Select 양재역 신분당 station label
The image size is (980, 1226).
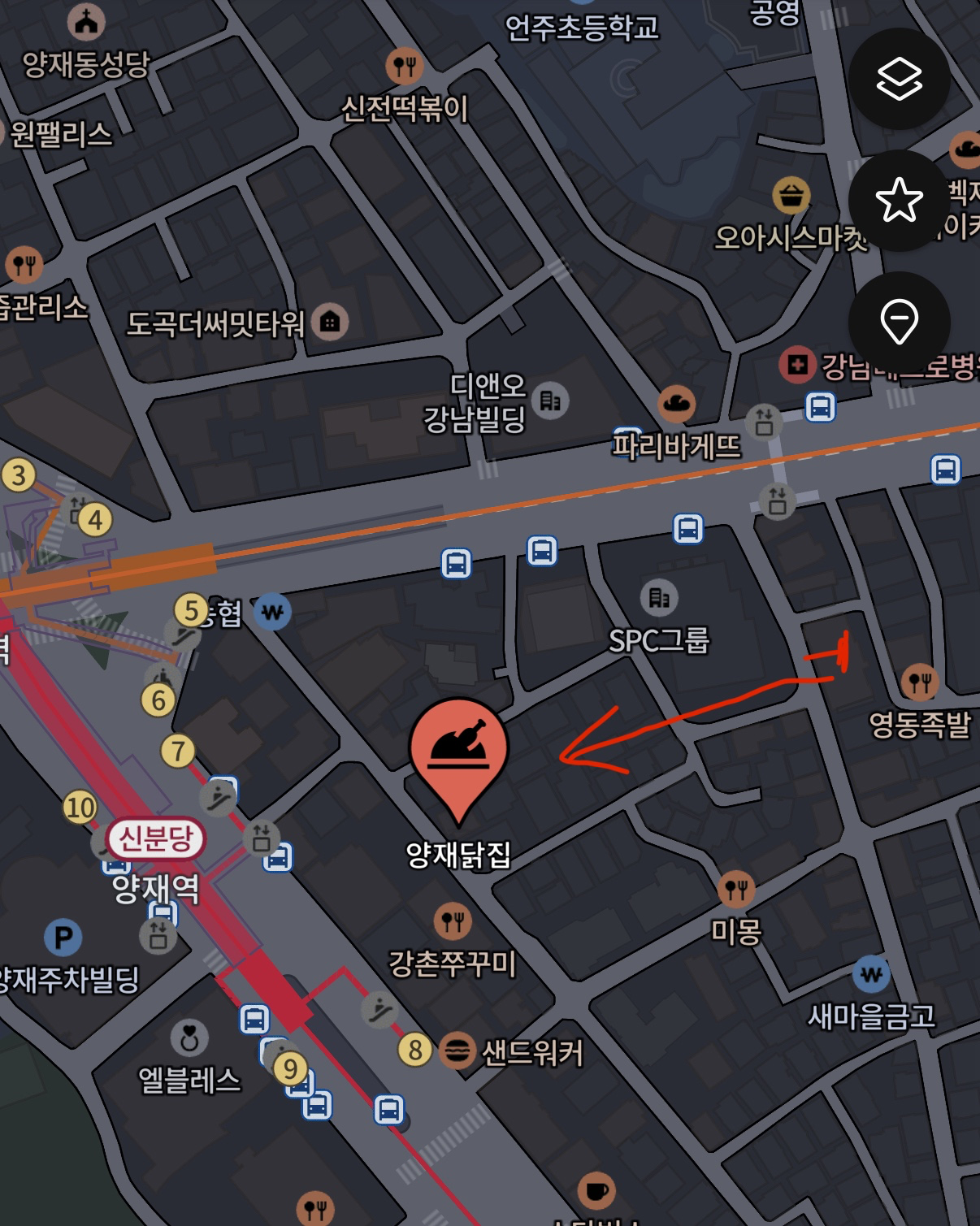coord(156,839)
